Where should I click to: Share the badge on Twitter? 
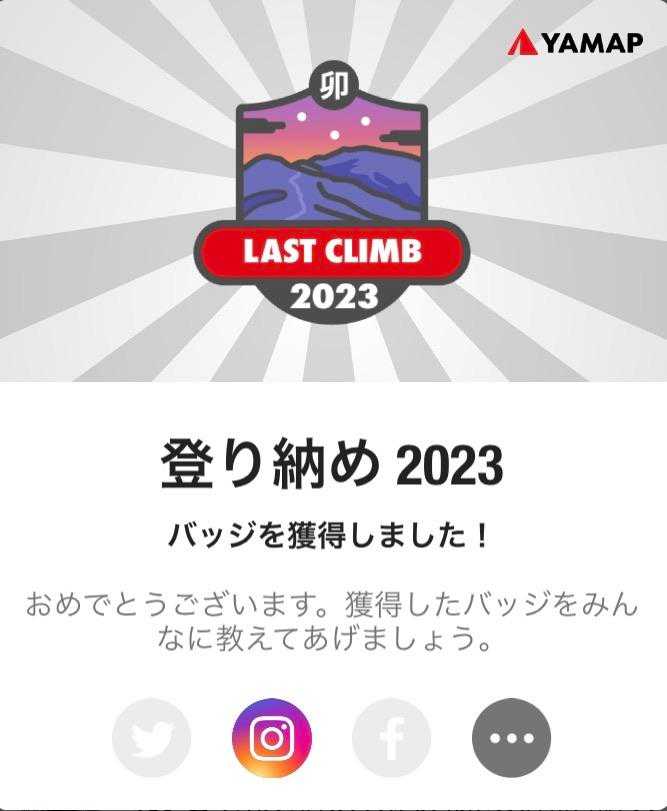[x=152, y=738]
